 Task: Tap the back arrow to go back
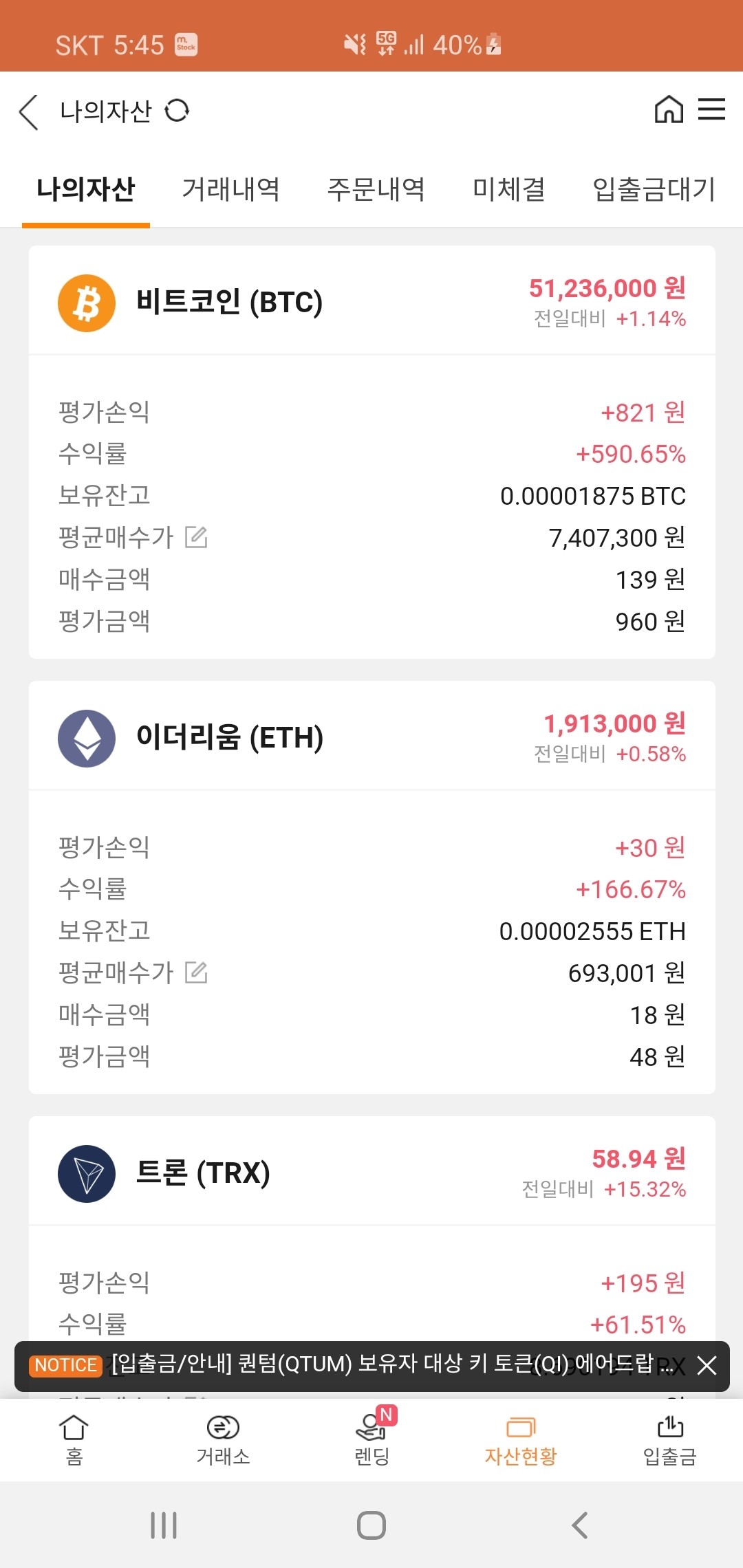(28, 111)
